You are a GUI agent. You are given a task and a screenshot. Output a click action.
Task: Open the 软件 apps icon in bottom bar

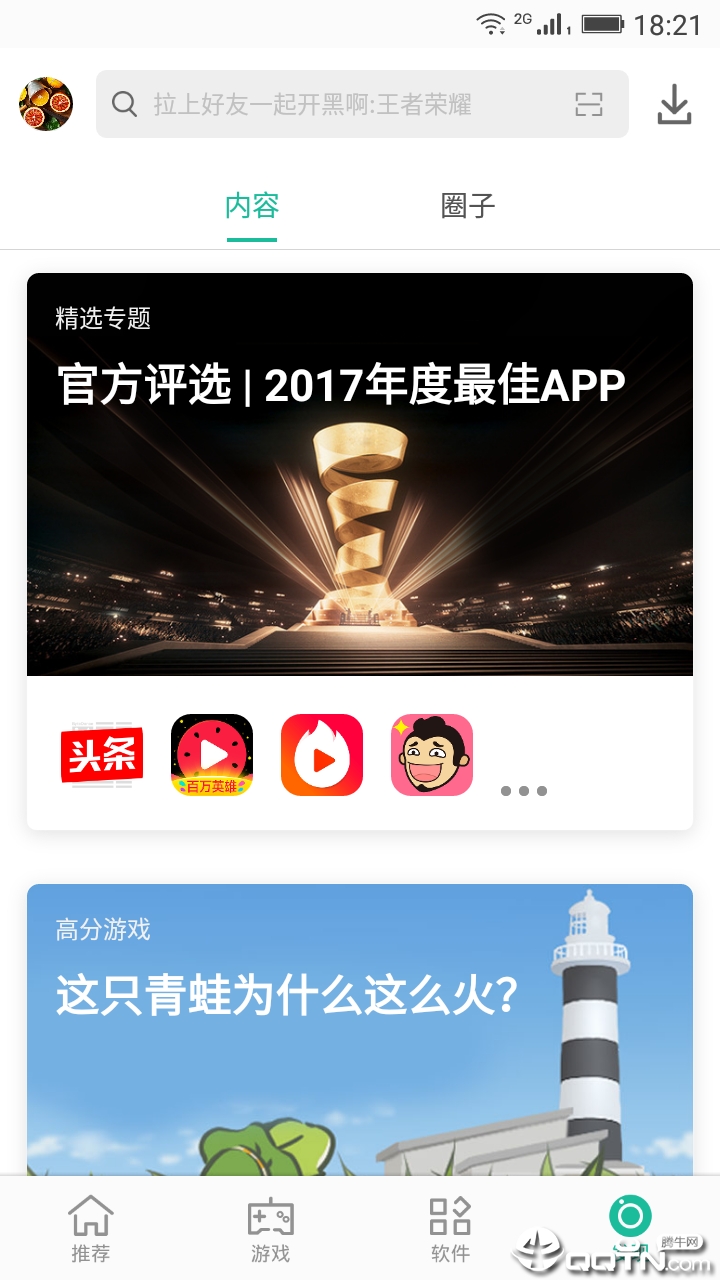click(450, 1227)
